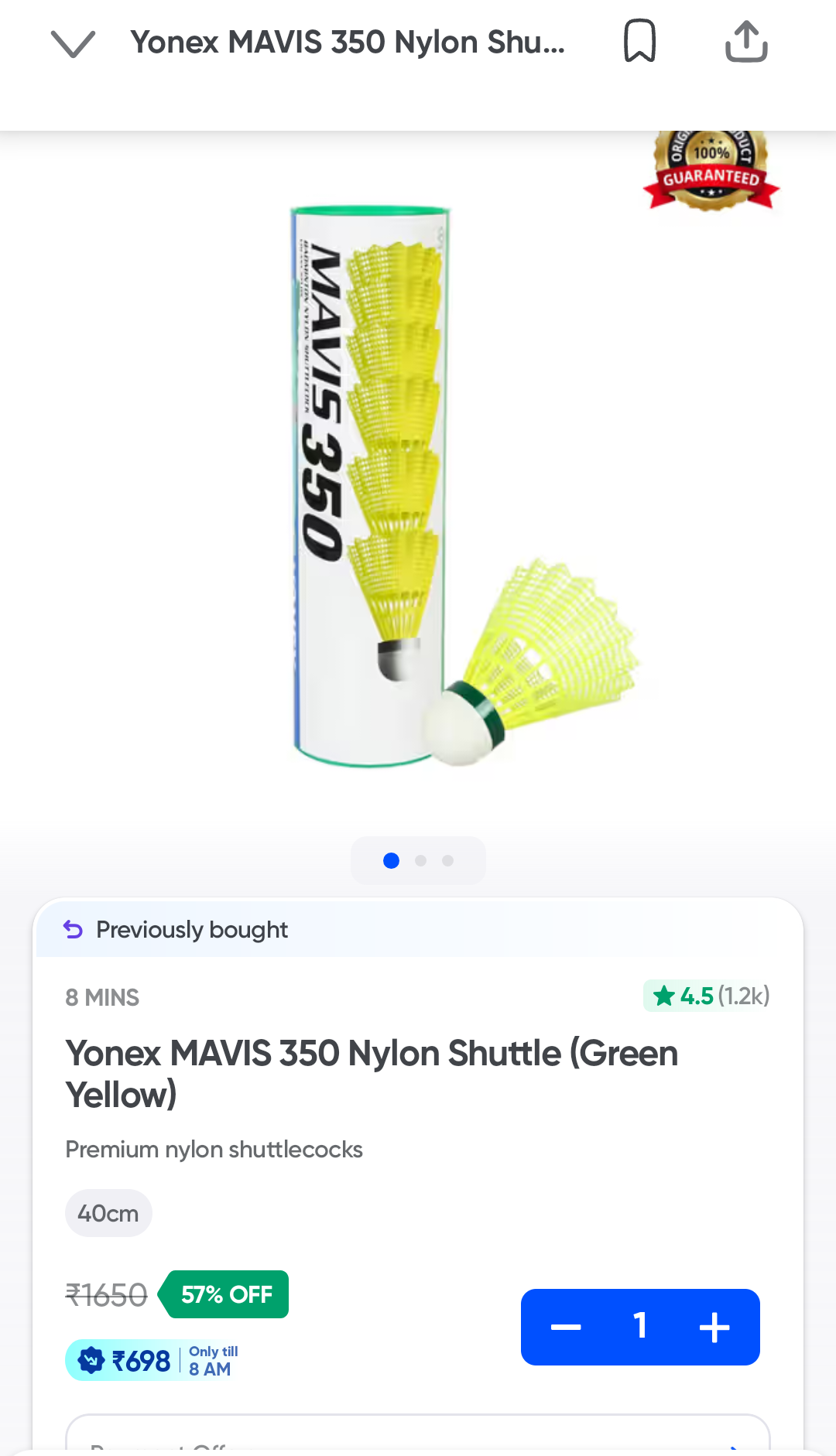Tap the image page indicator dots

[418, 860]
